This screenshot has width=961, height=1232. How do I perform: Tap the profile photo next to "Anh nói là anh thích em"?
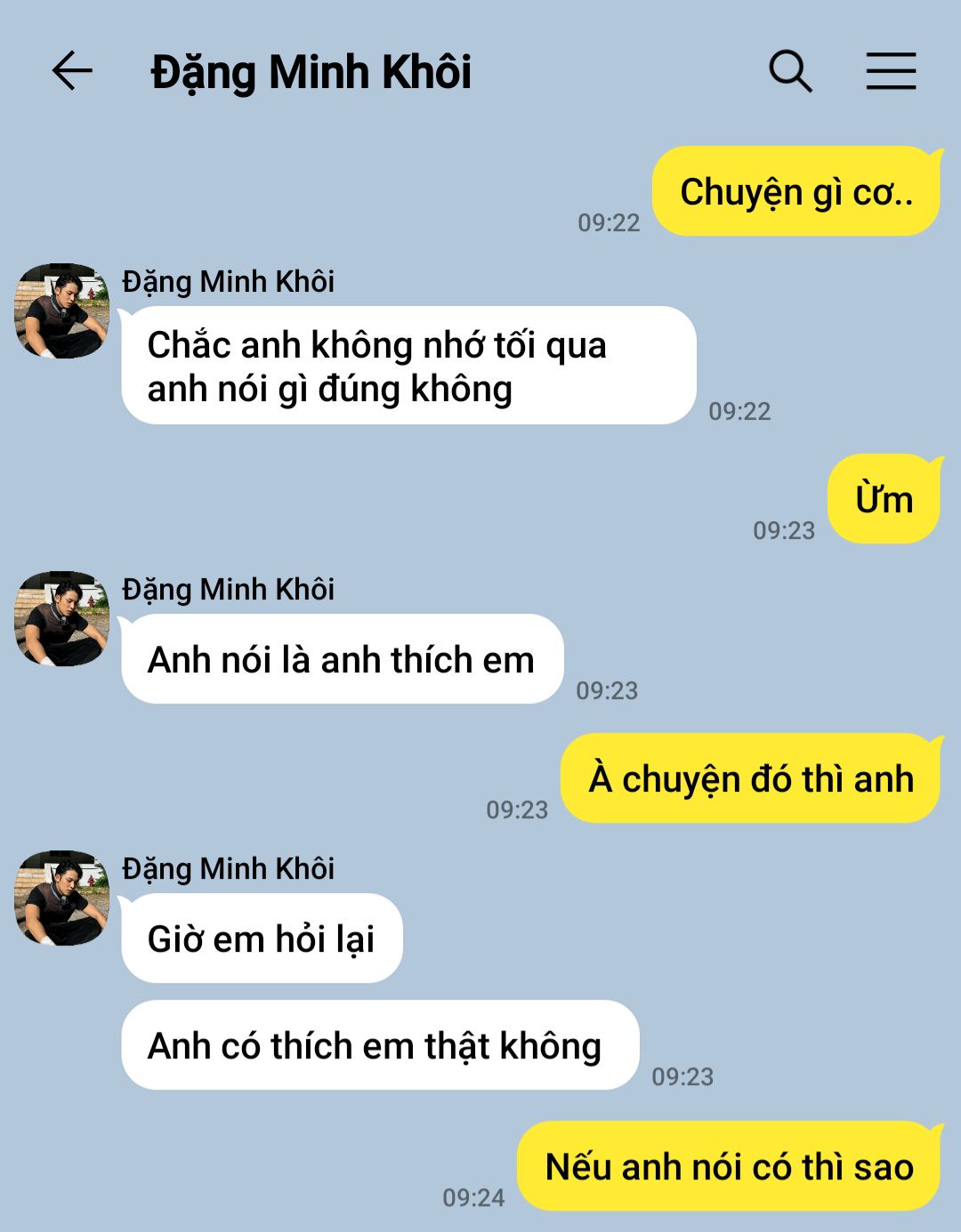61,618
